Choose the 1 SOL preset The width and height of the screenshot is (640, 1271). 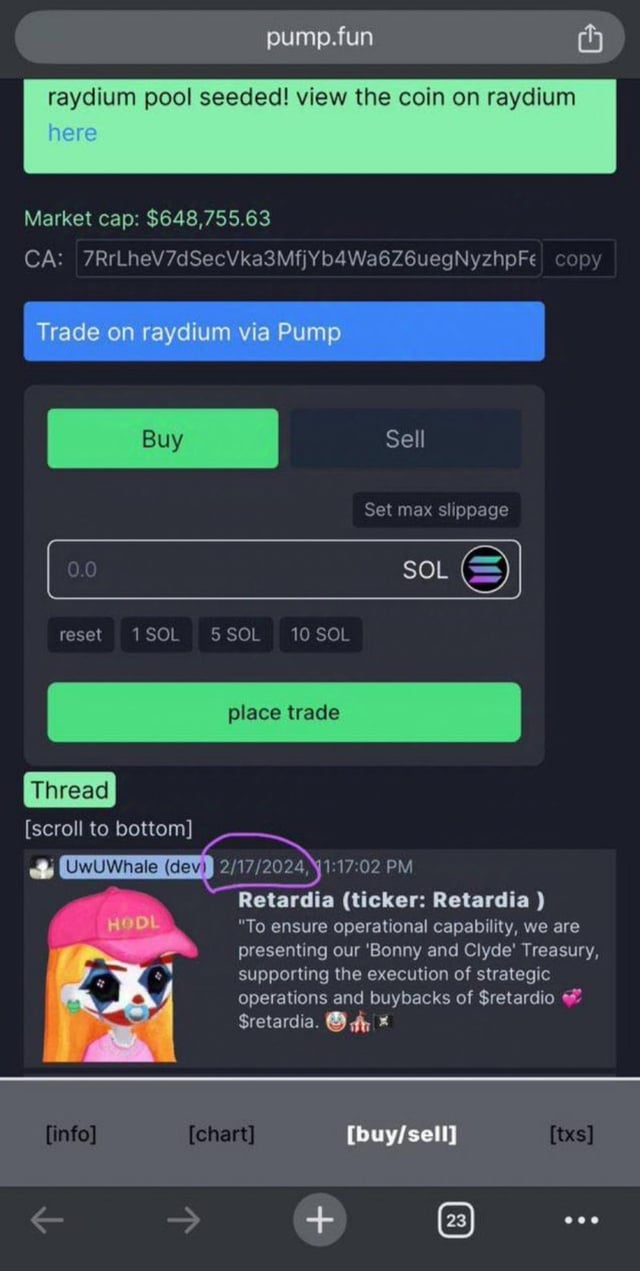(x=155, y=635)
